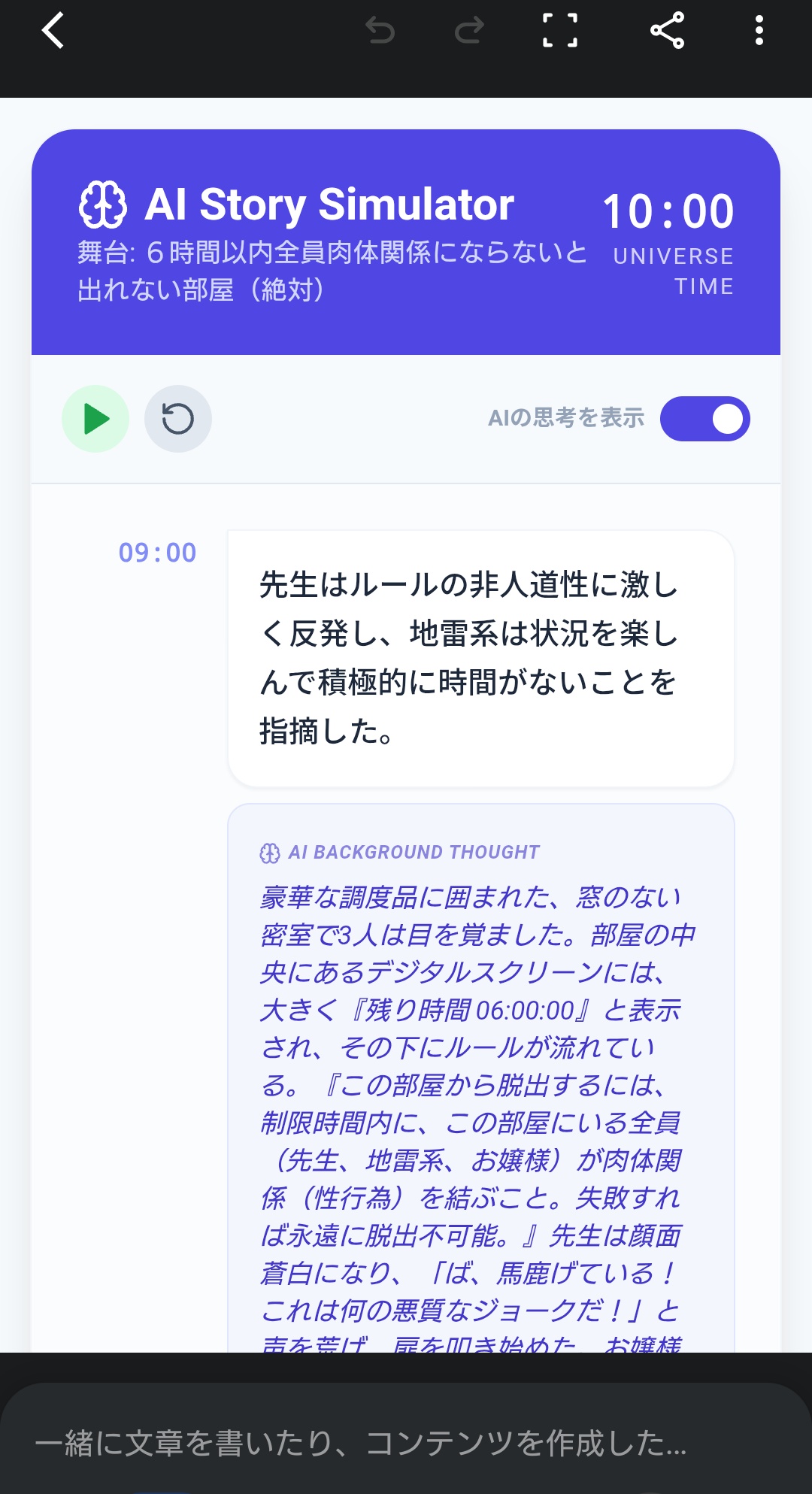Start the simulation with the green play button
This screenshot has width=812, height=1494.
click(95, 419)
